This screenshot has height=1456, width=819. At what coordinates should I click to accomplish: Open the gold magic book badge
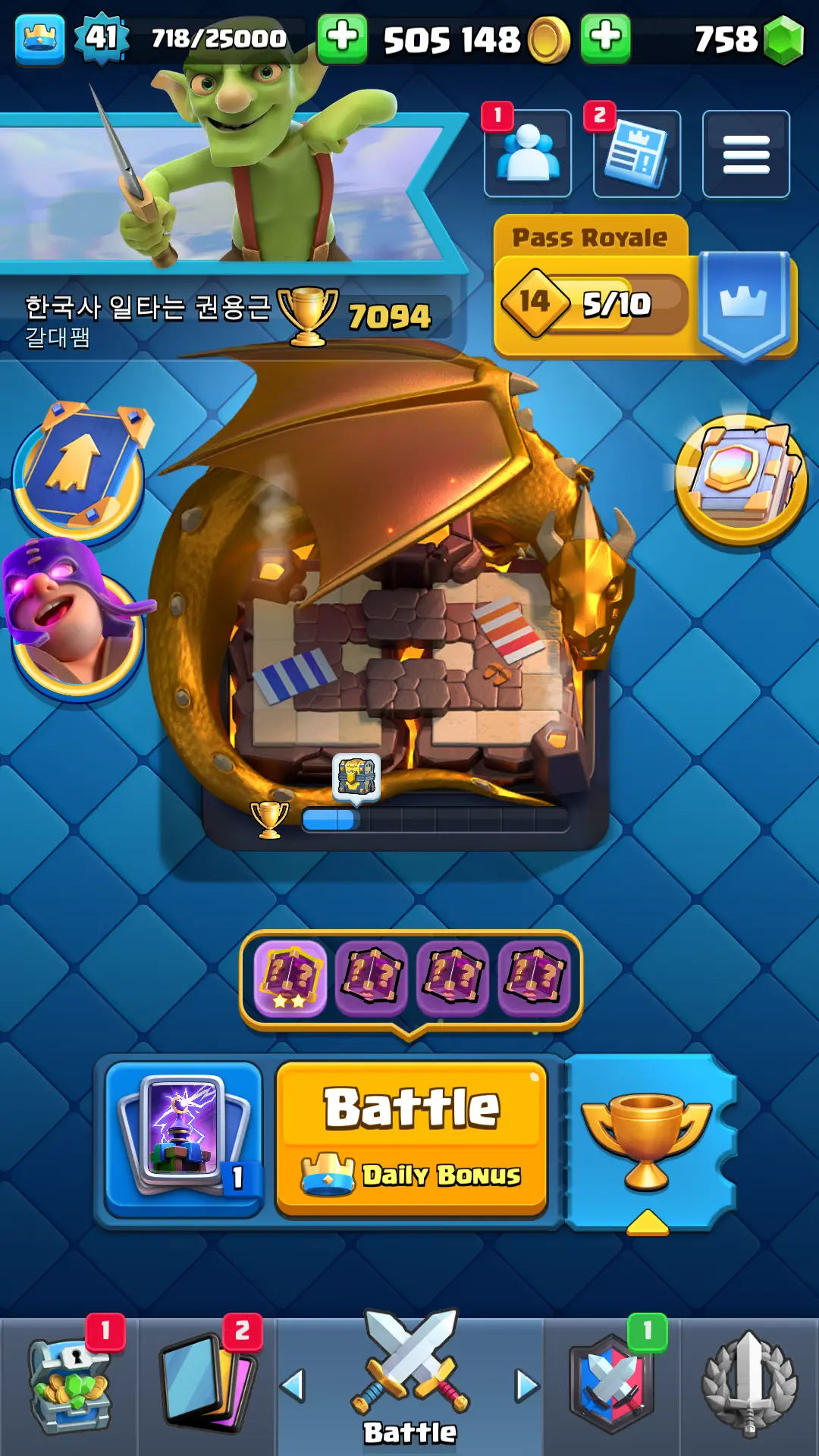click(742, 479)
